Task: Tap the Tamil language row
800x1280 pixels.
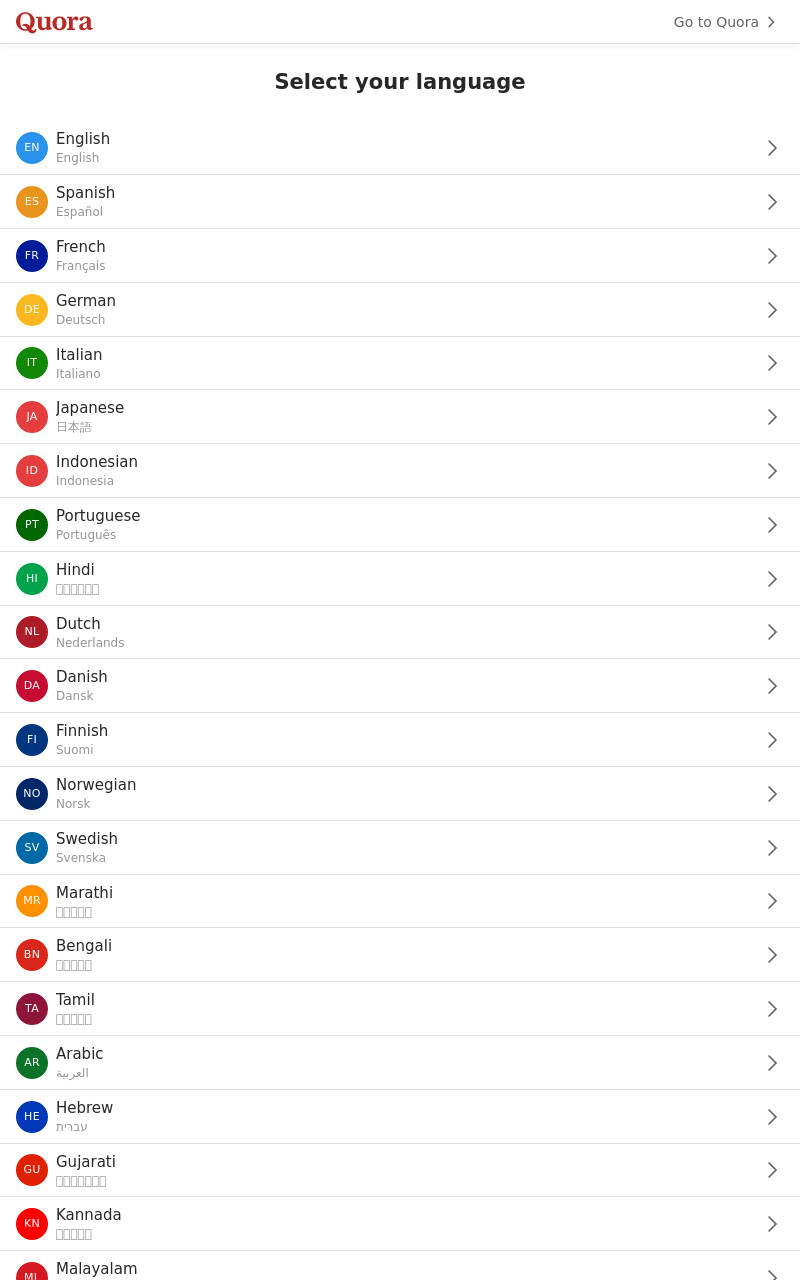Action: 400,1009
